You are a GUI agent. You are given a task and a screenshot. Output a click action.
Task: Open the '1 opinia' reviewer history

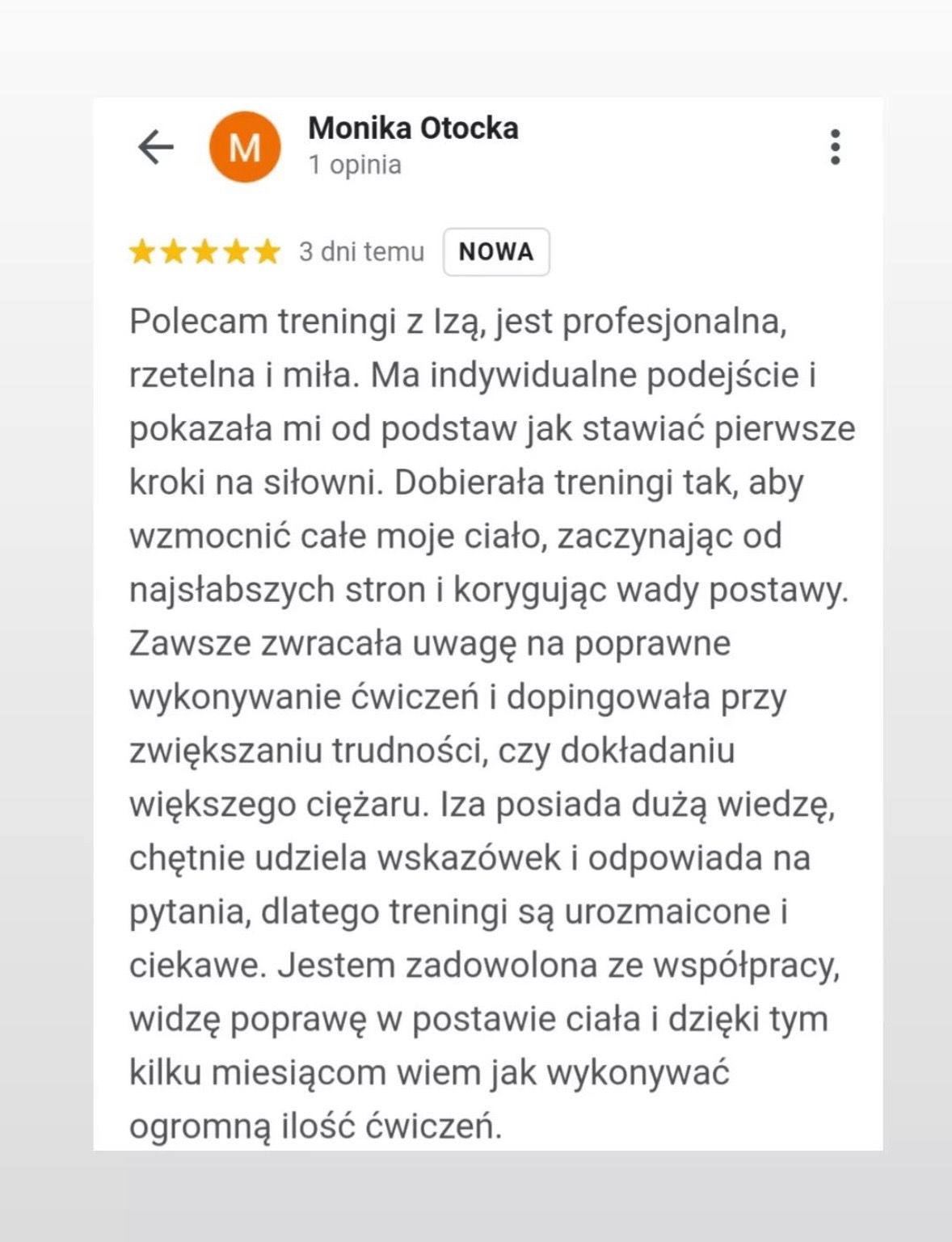[354, 164]
